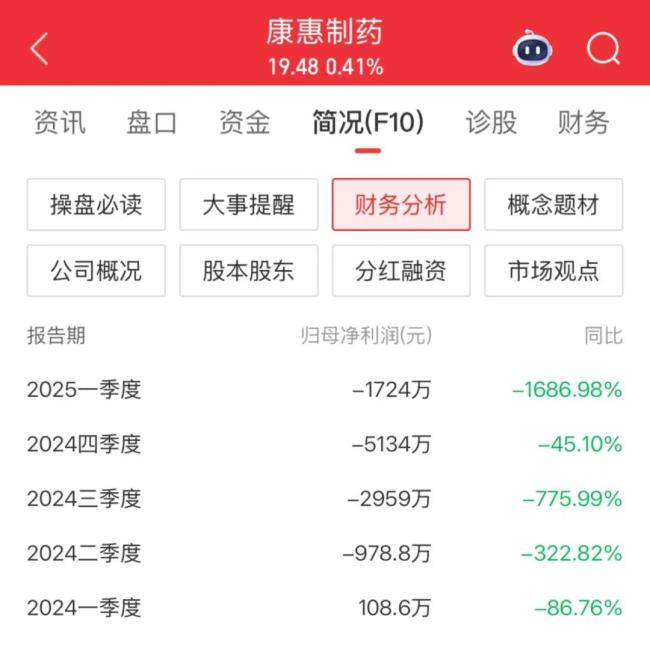Open the 大事提醒 section
Image resolution: width=650 pixels, height=646 pixels.
249,205
